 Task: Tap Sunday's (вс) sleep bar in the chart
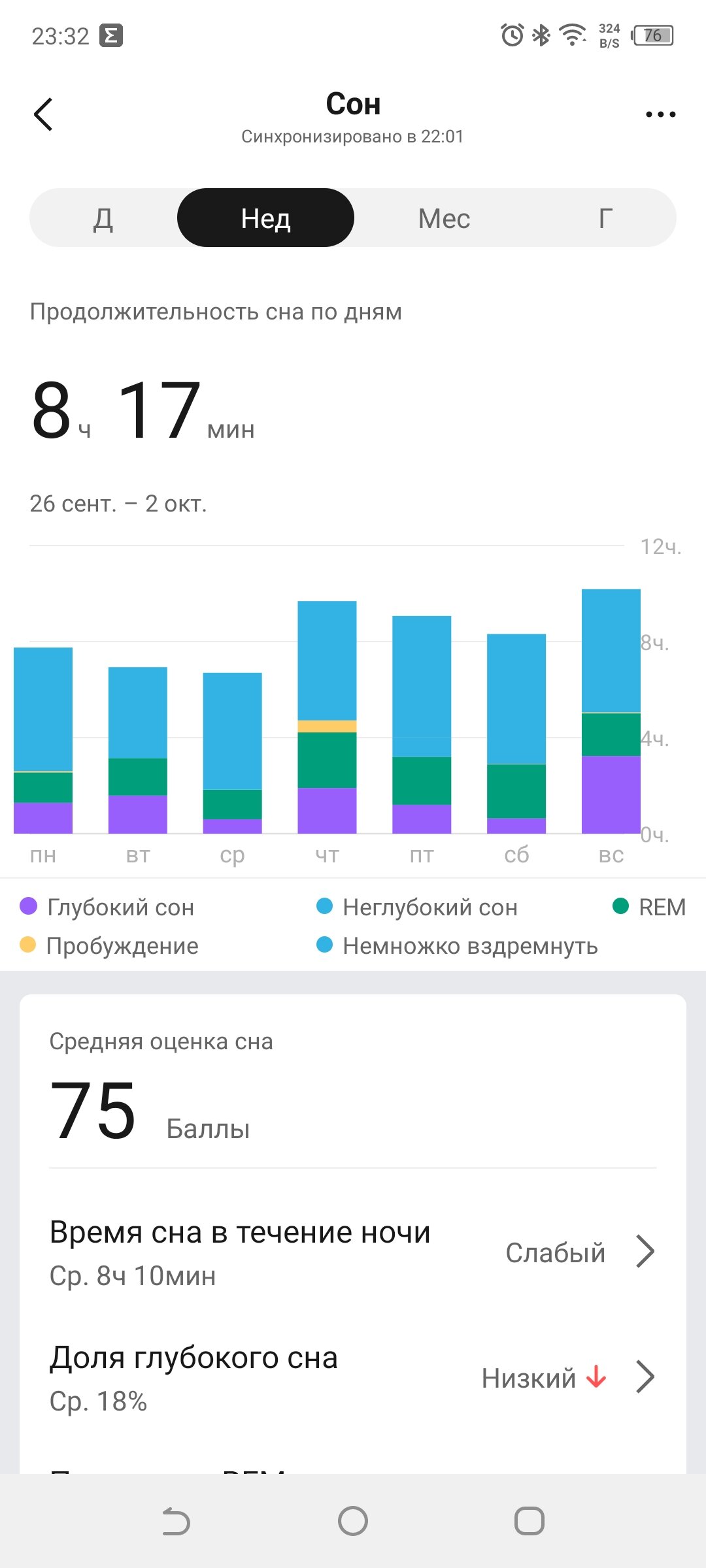pos(611,711)
